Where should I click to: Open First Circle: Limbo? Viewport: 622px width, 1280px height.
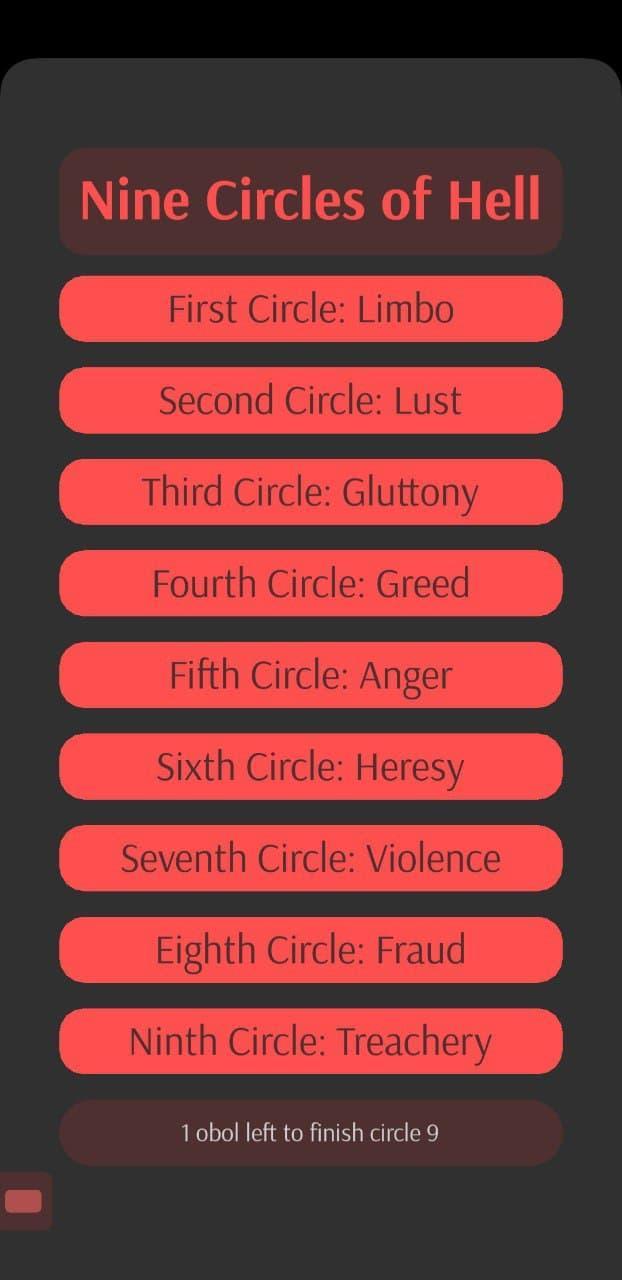click(x=311, y=309)
